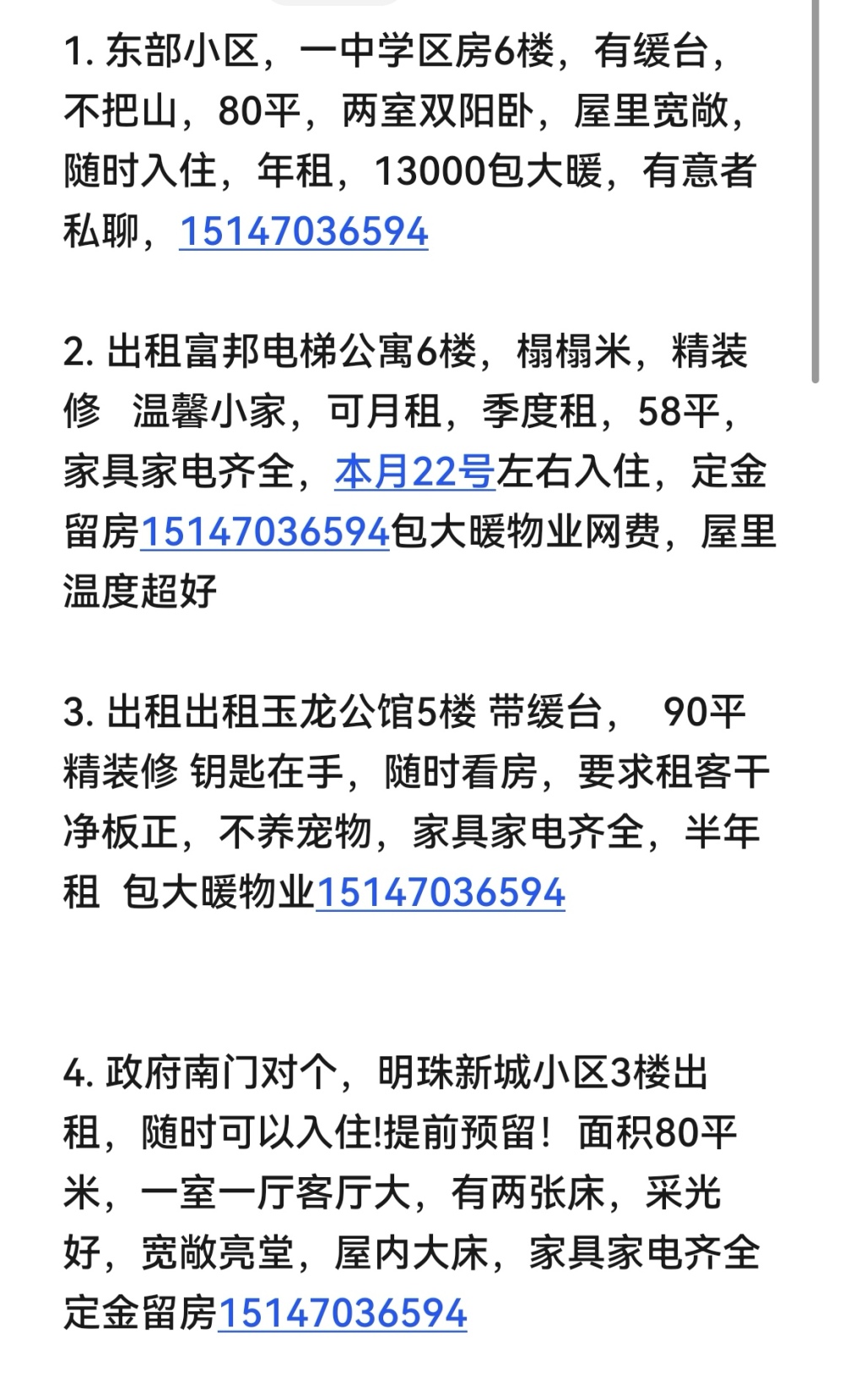Tap the phone number after 定金留房 in listing 4
The width and height of the screenshot is (844, 1400).
pyautogui.click(x=343, y=1314)
